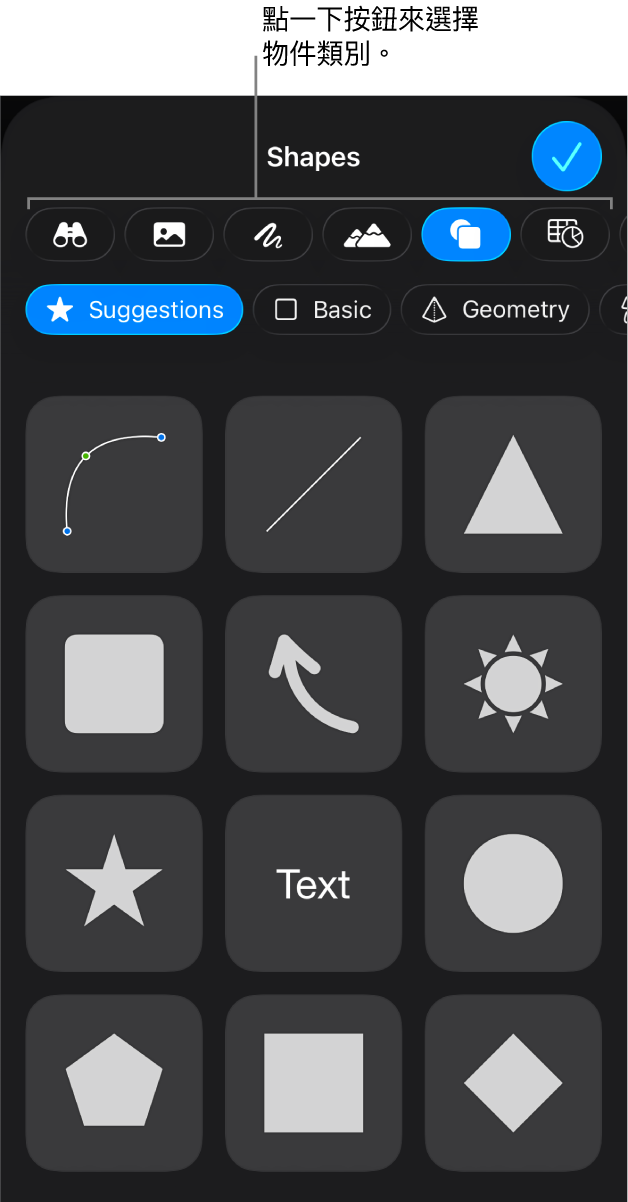
Task: Add the sun shape
Action: [x=513, y=684]
